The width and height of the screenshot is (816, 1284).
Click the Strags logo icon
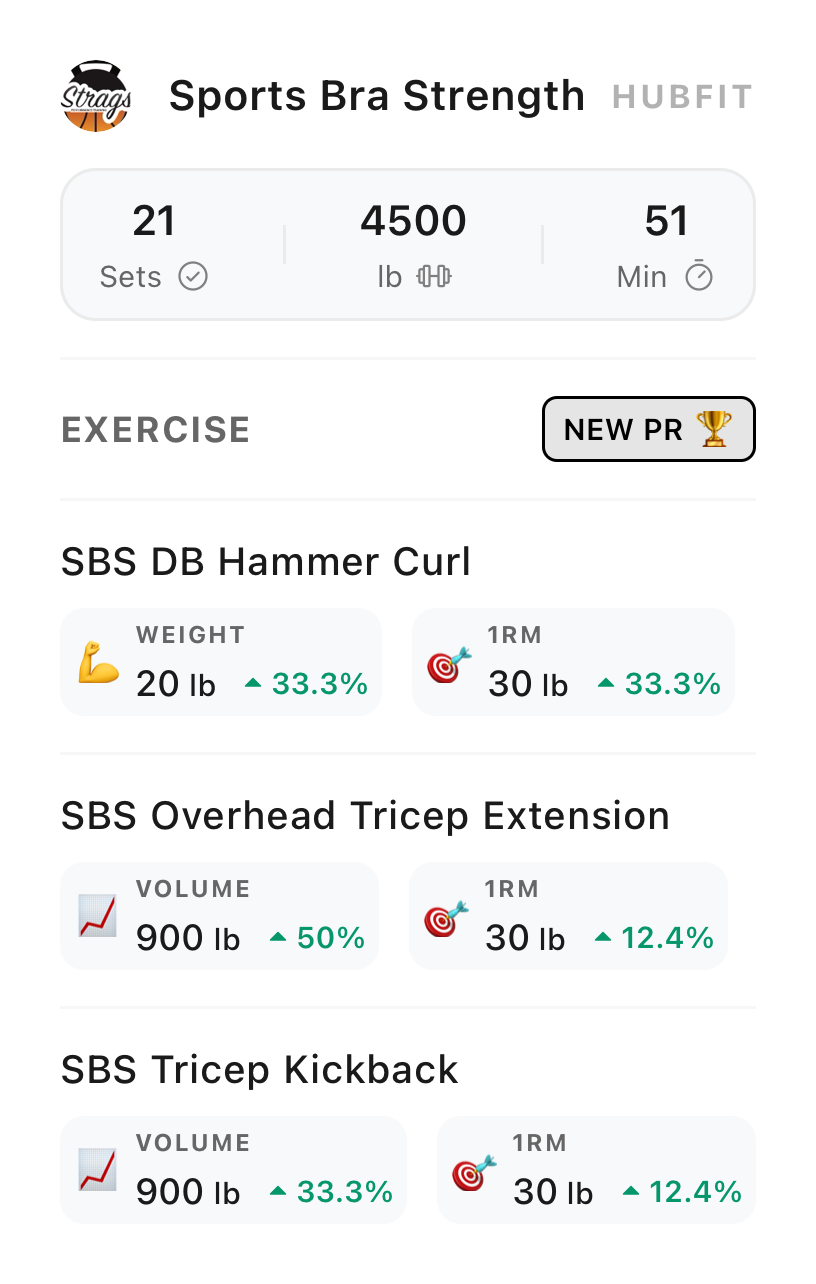coord(95,95)
